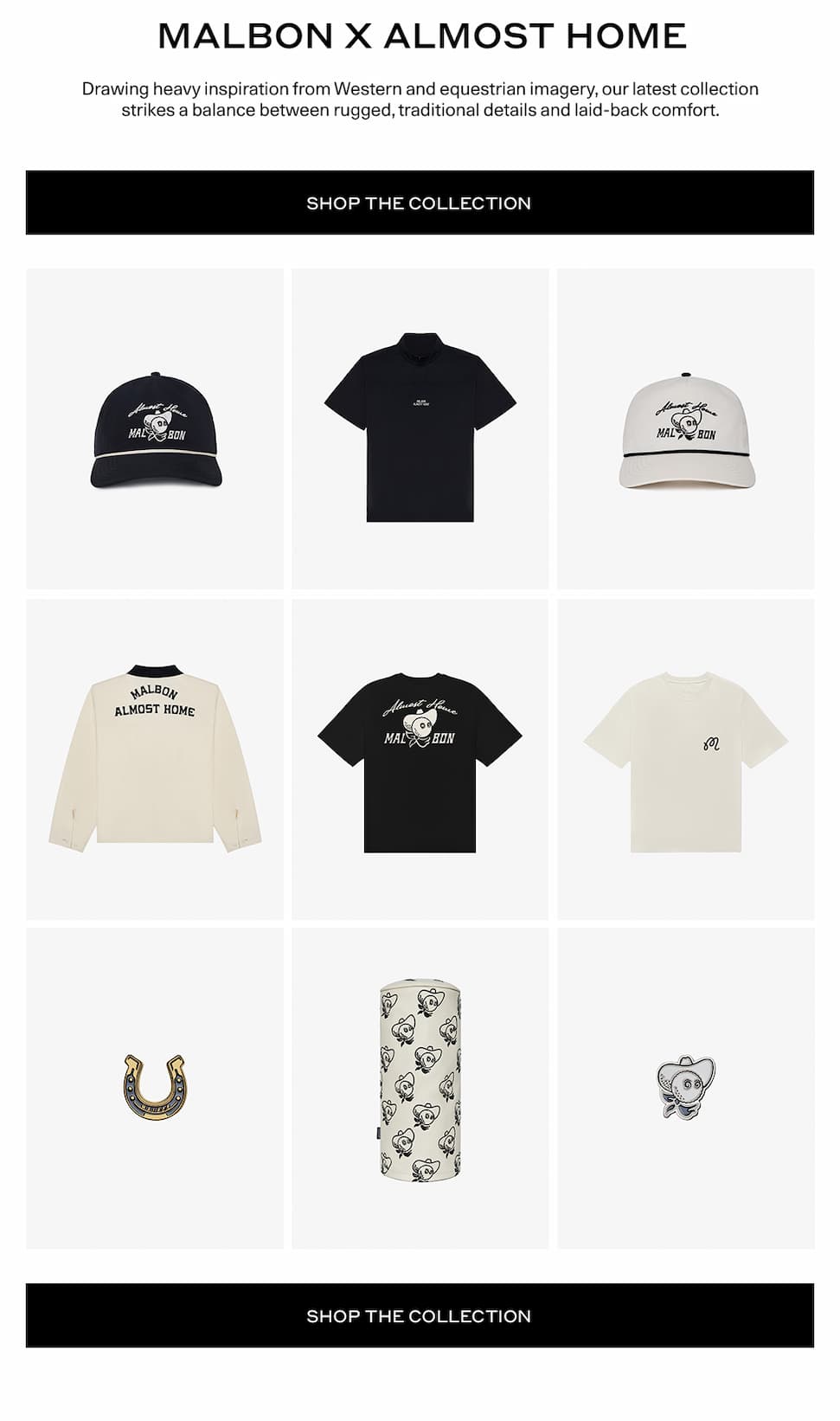Open the gold horseshoe ball marker
This screenshot has width=840, height=1421.
[x=154, y=1087]
